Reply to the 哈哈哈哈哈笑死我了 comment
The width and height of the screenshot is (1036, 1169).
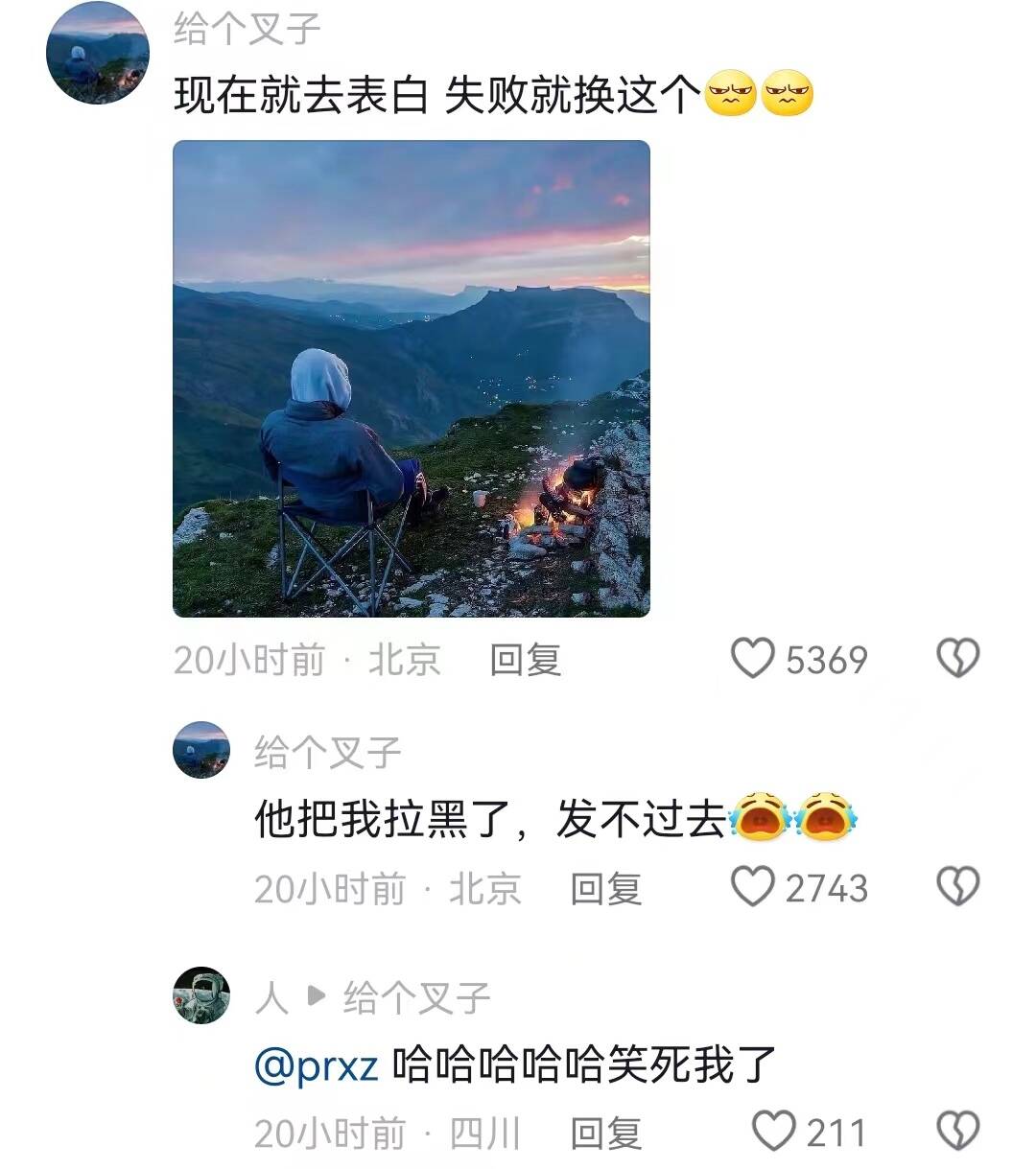(x=605, y=1134)
